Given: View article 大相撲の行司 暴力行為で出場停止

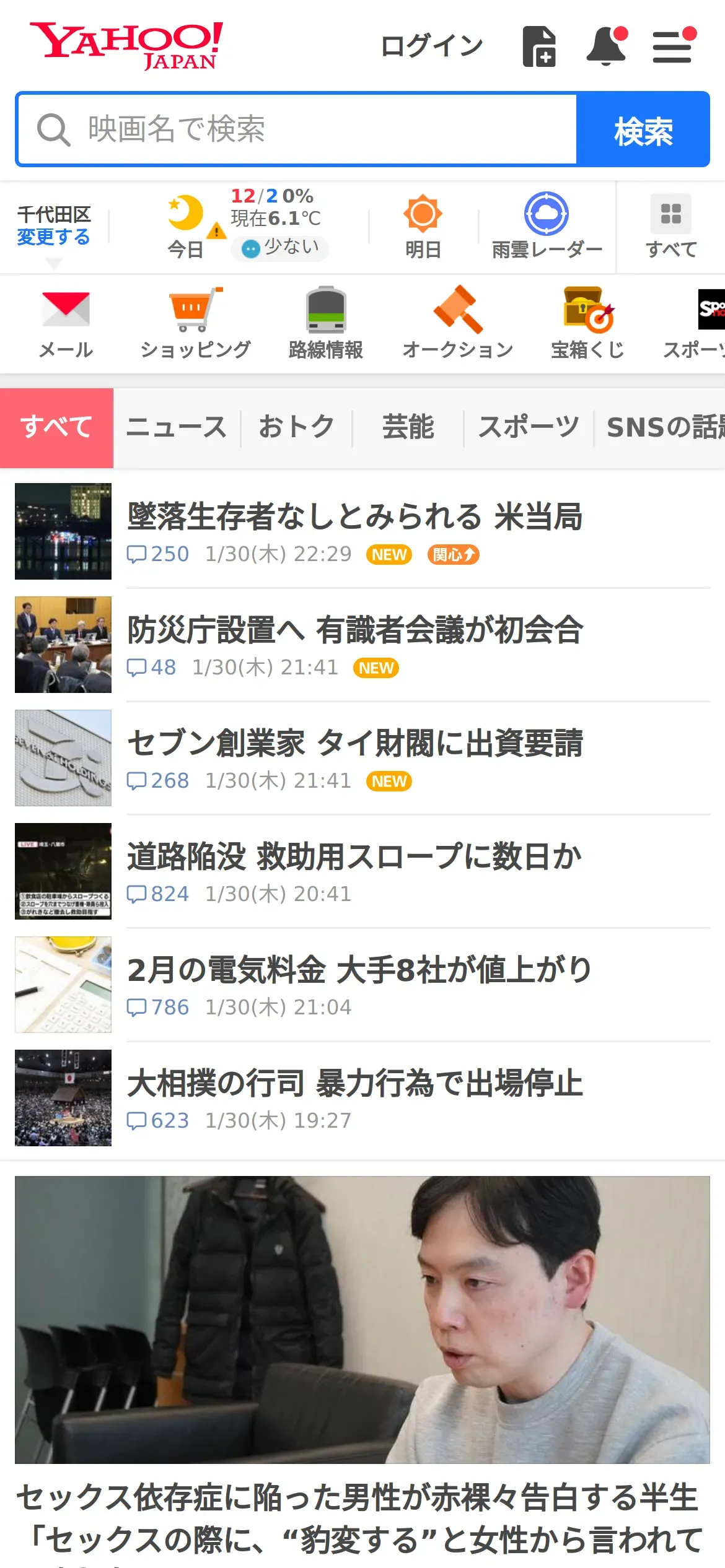Looking at the screenshot, I should (354, 1083).
